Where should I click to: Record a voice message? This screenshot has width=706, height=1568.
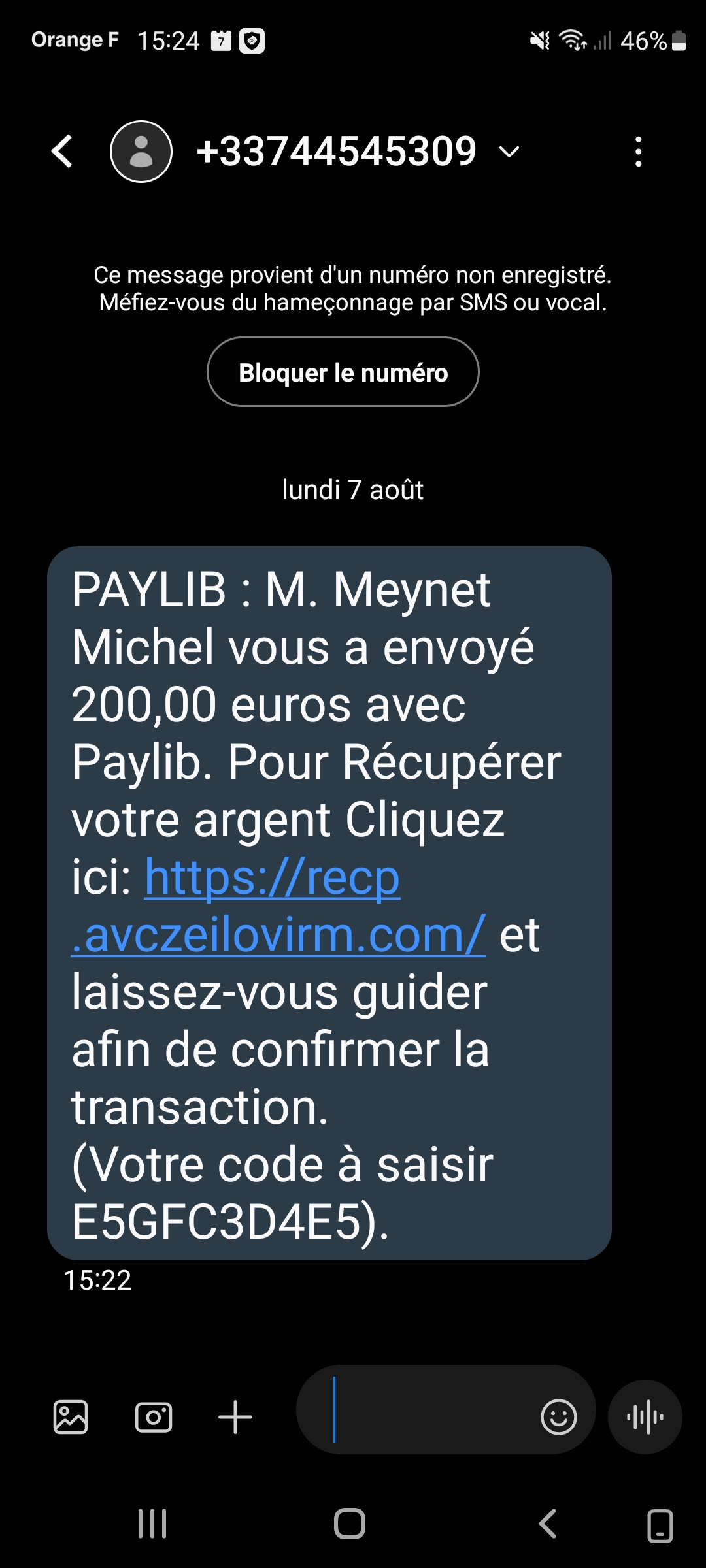click(645, 1417)
